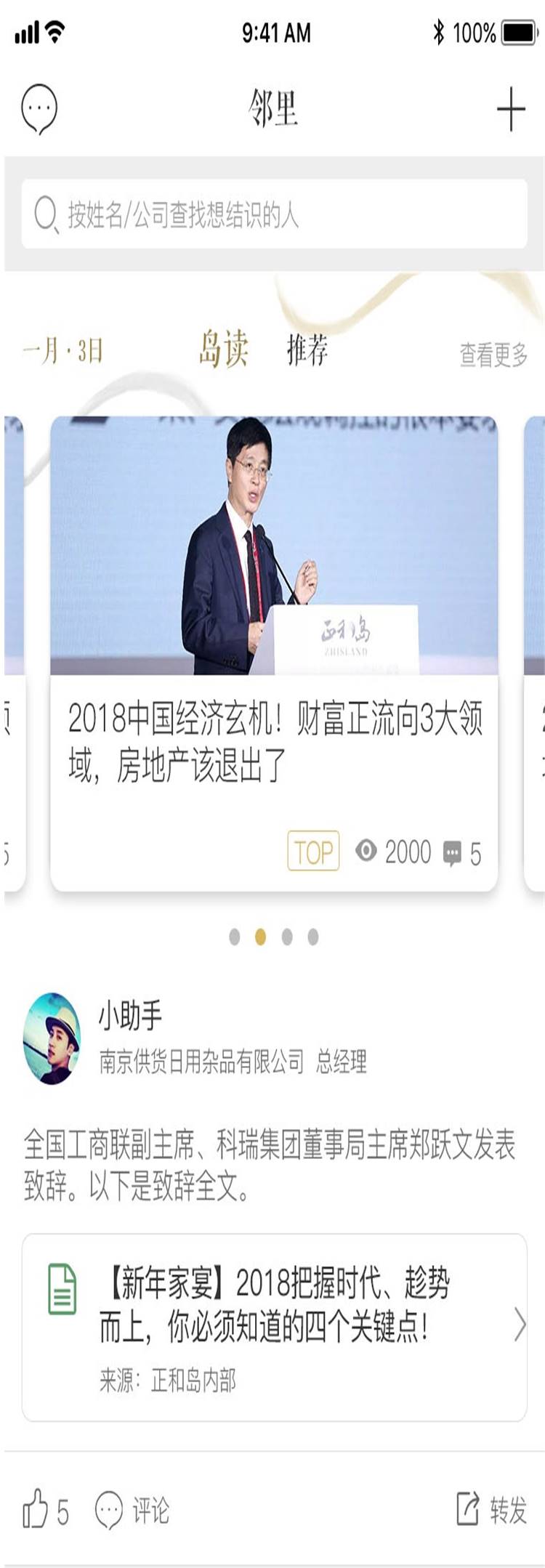Tap the plus icon to add
545x1568 pixels.
pos(511,109)
